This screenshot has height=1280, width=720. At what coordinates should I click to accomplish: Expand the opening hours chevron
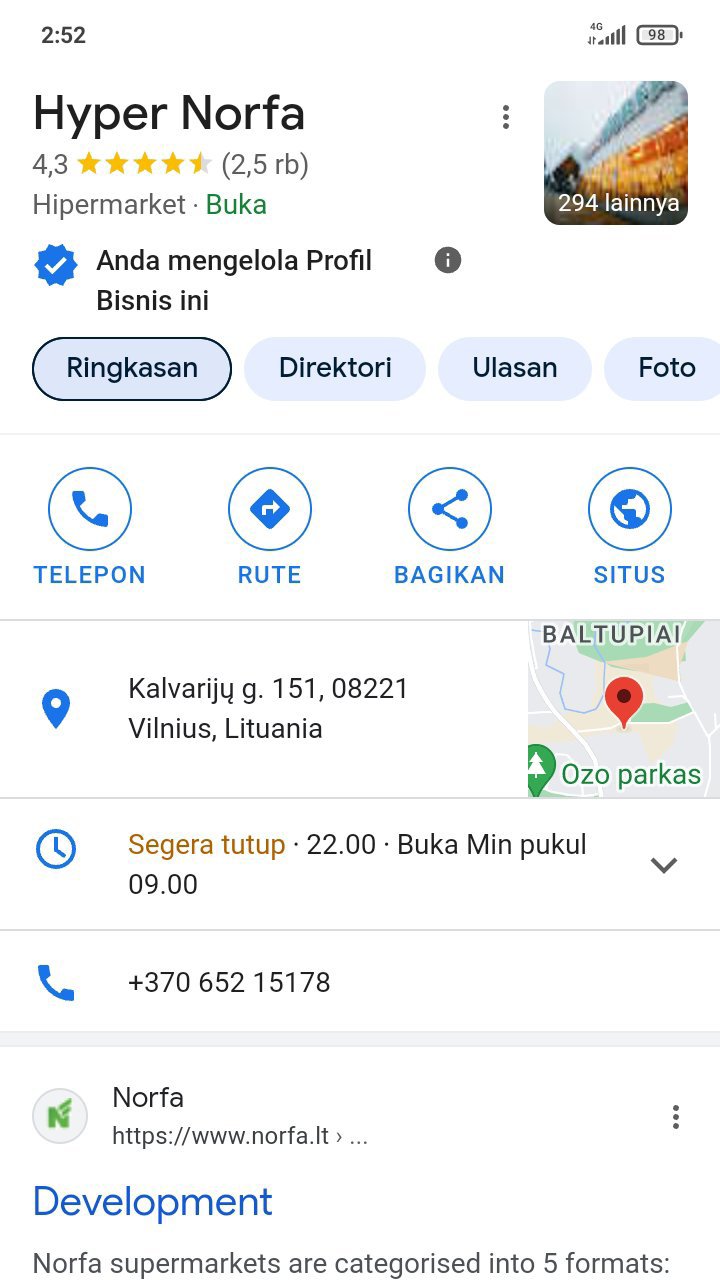pyautogui.click(x=664, y=865)
